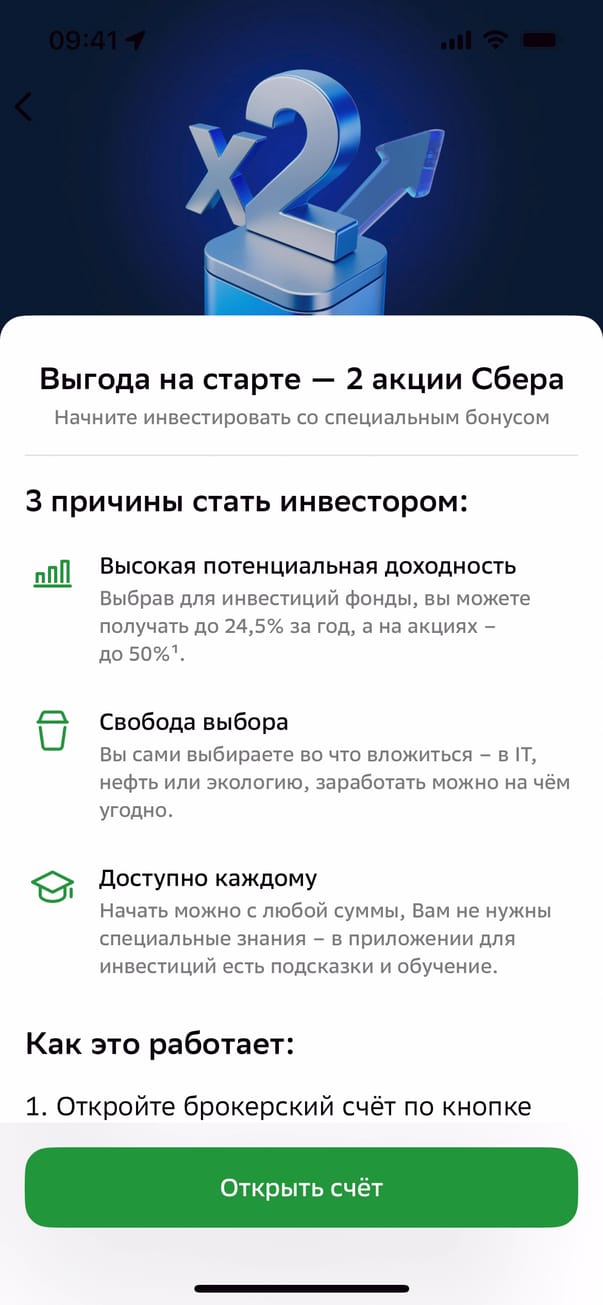Tap the Открыть счёт button
The height and width of the screenshot is (1305, 603).
pos(301,1187)
